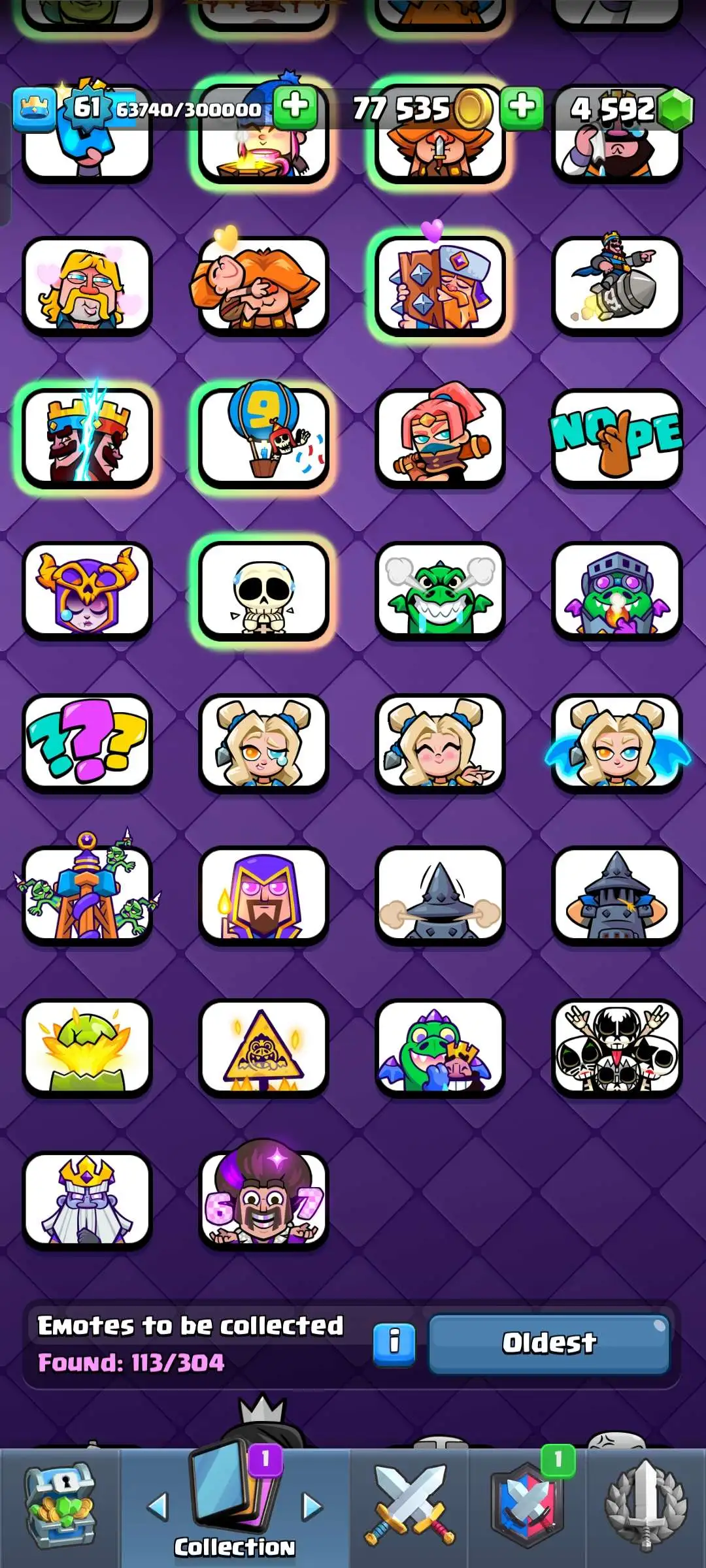Viewport: 706px width, 1568px height.
Task: Open the blue info button
Action: click(x=394, y=1344)
